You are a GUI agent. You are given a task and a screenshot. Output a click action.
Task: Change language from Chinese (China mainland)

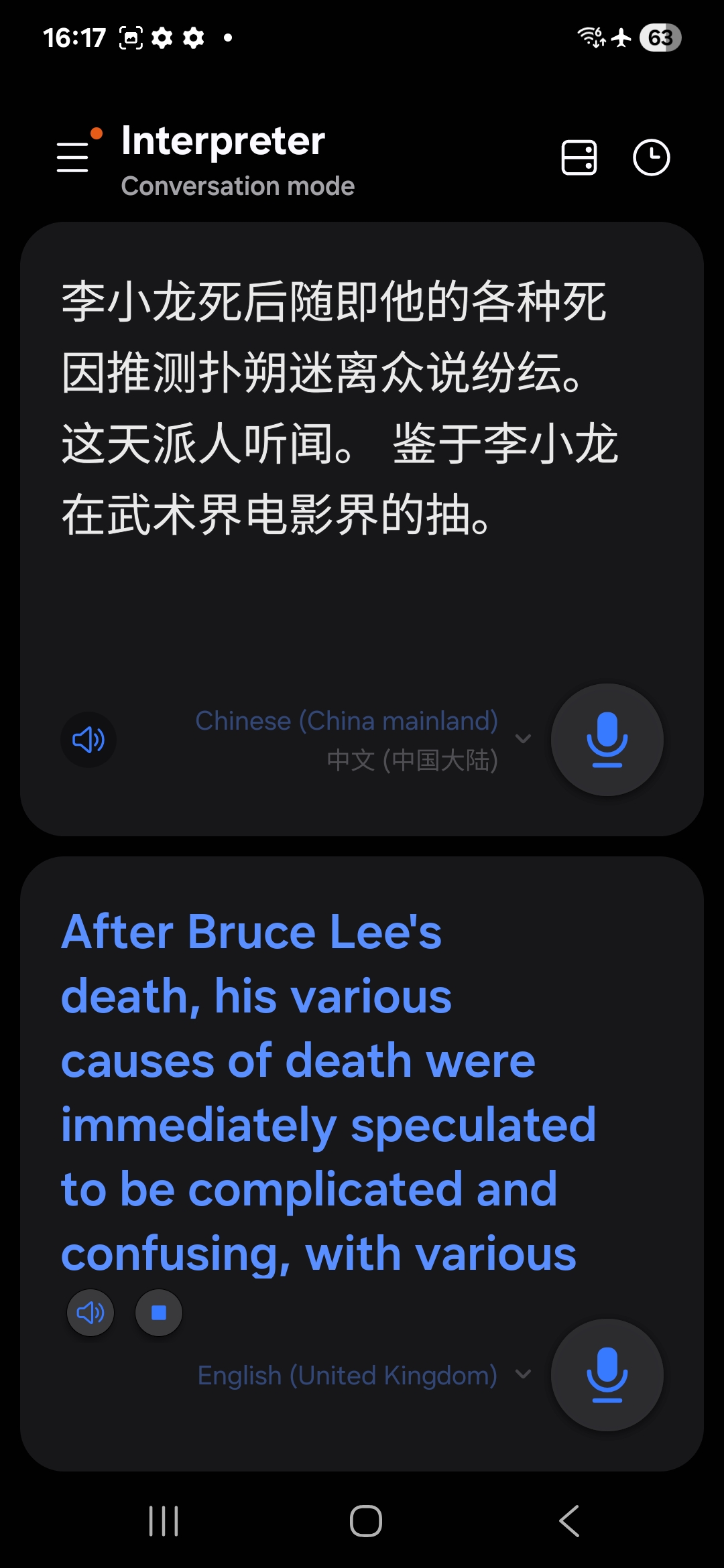click(x=362, y=739)
